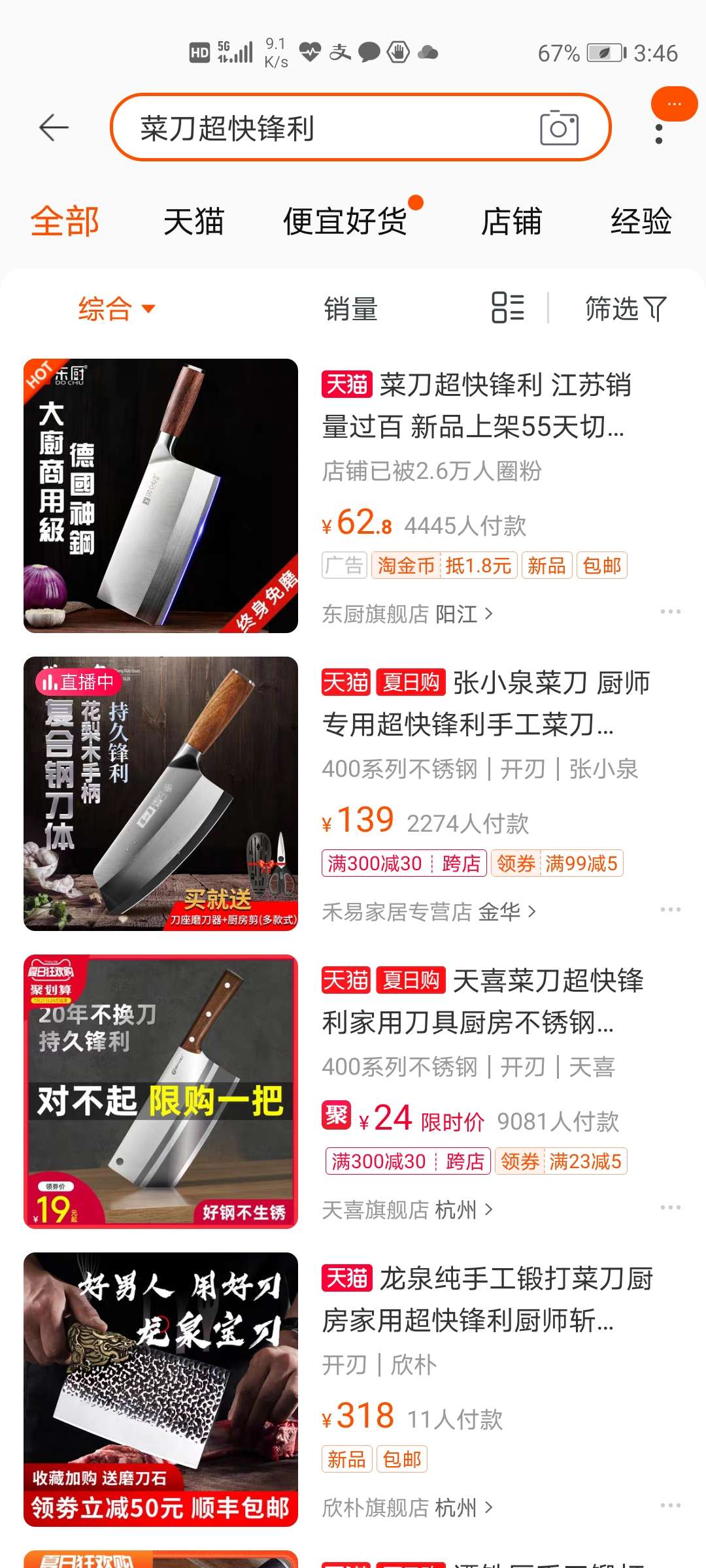
Task: Open the 筛选 filter panel
Action: [626, 308]
